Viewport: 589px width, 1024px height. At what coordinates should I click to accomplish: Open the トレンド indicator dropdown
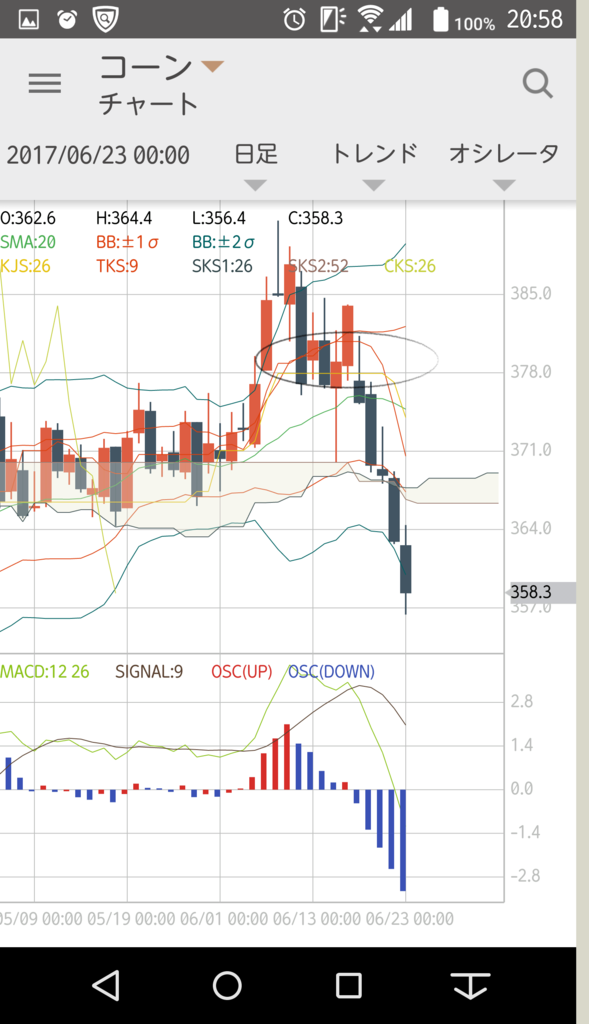click(374, 166)
